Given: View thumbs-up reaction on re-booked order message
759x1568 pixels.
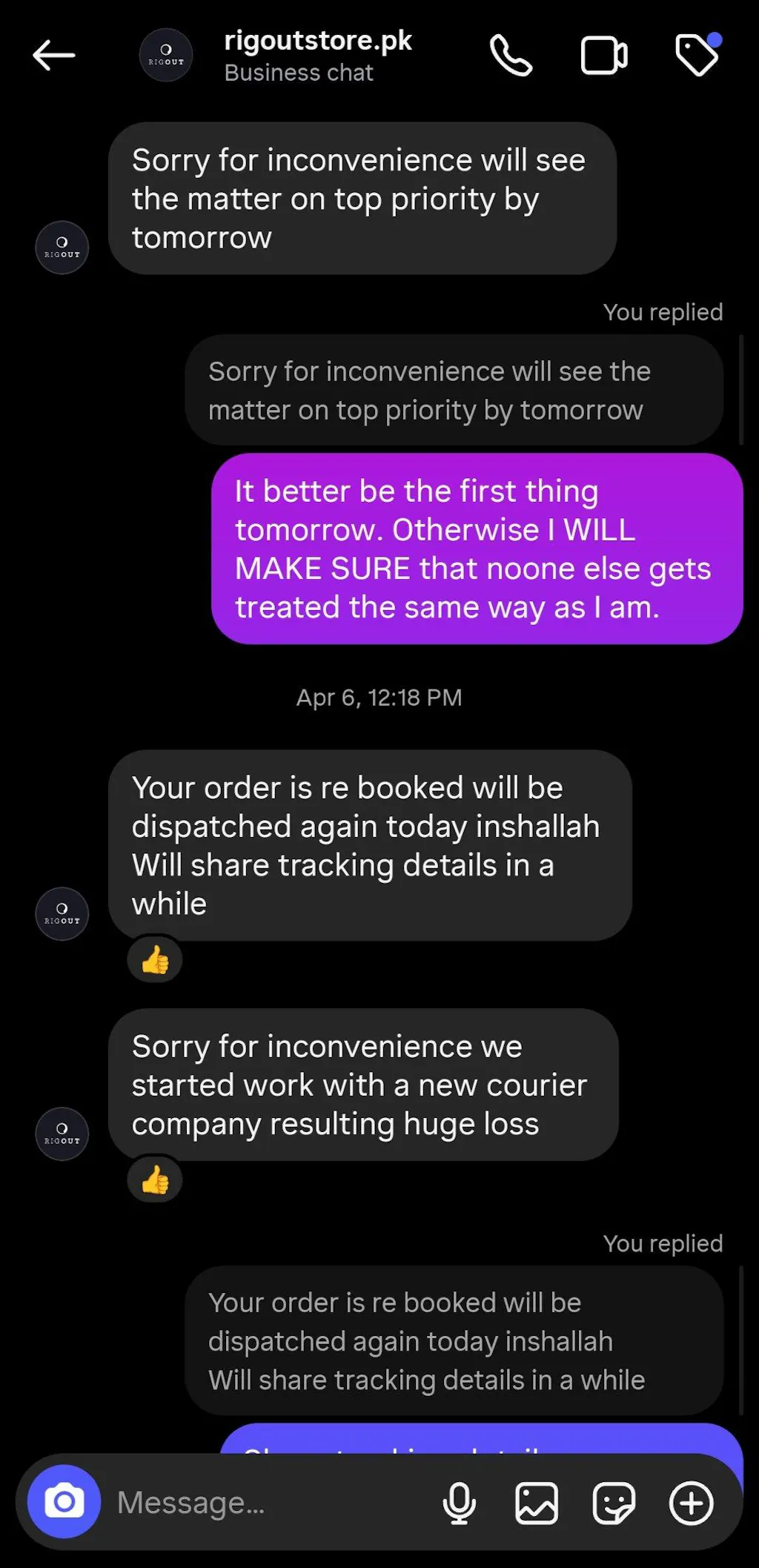Looking at the screenshot, I should [155, 960].
